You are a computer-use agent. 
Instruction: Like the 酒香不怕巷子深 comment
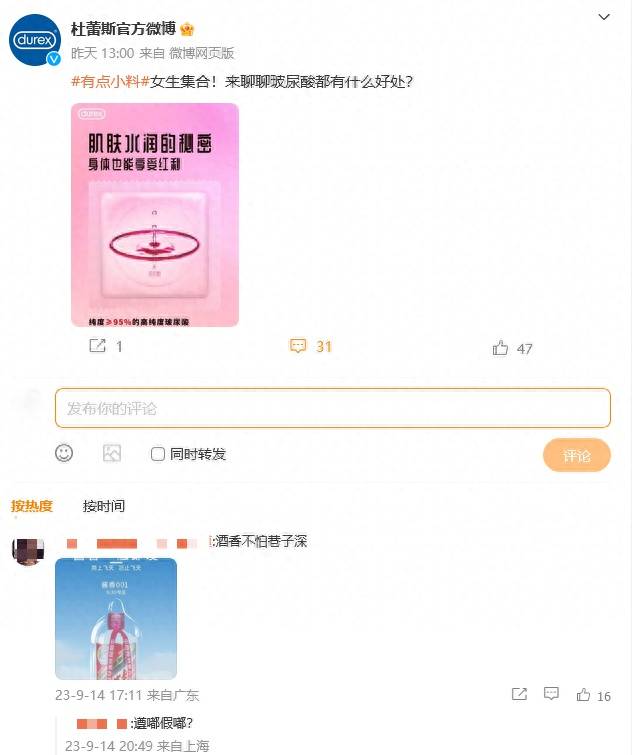pyautogui.click(x=584, y=695)
